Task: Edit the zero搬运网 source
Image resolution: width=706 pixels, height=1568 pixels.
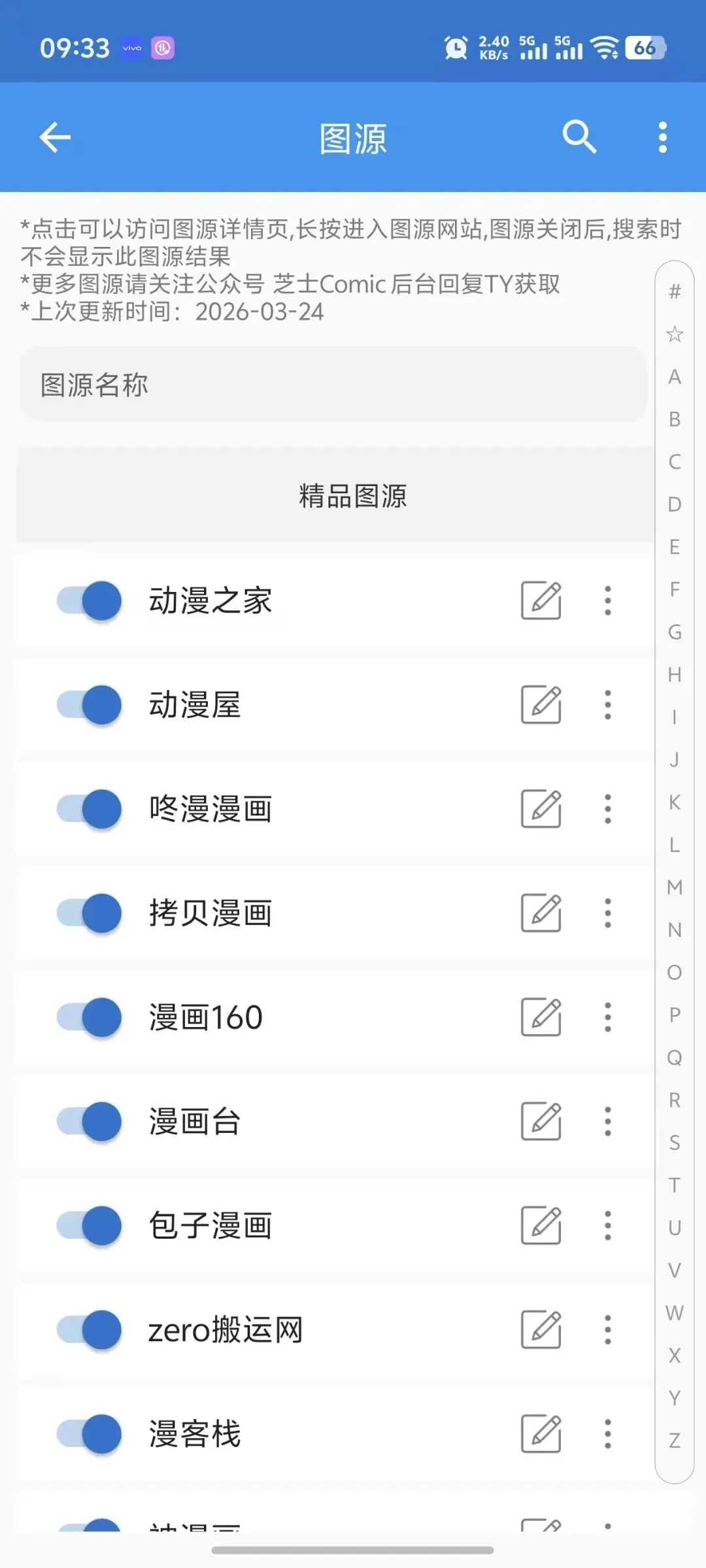Action: point(541,1330)
